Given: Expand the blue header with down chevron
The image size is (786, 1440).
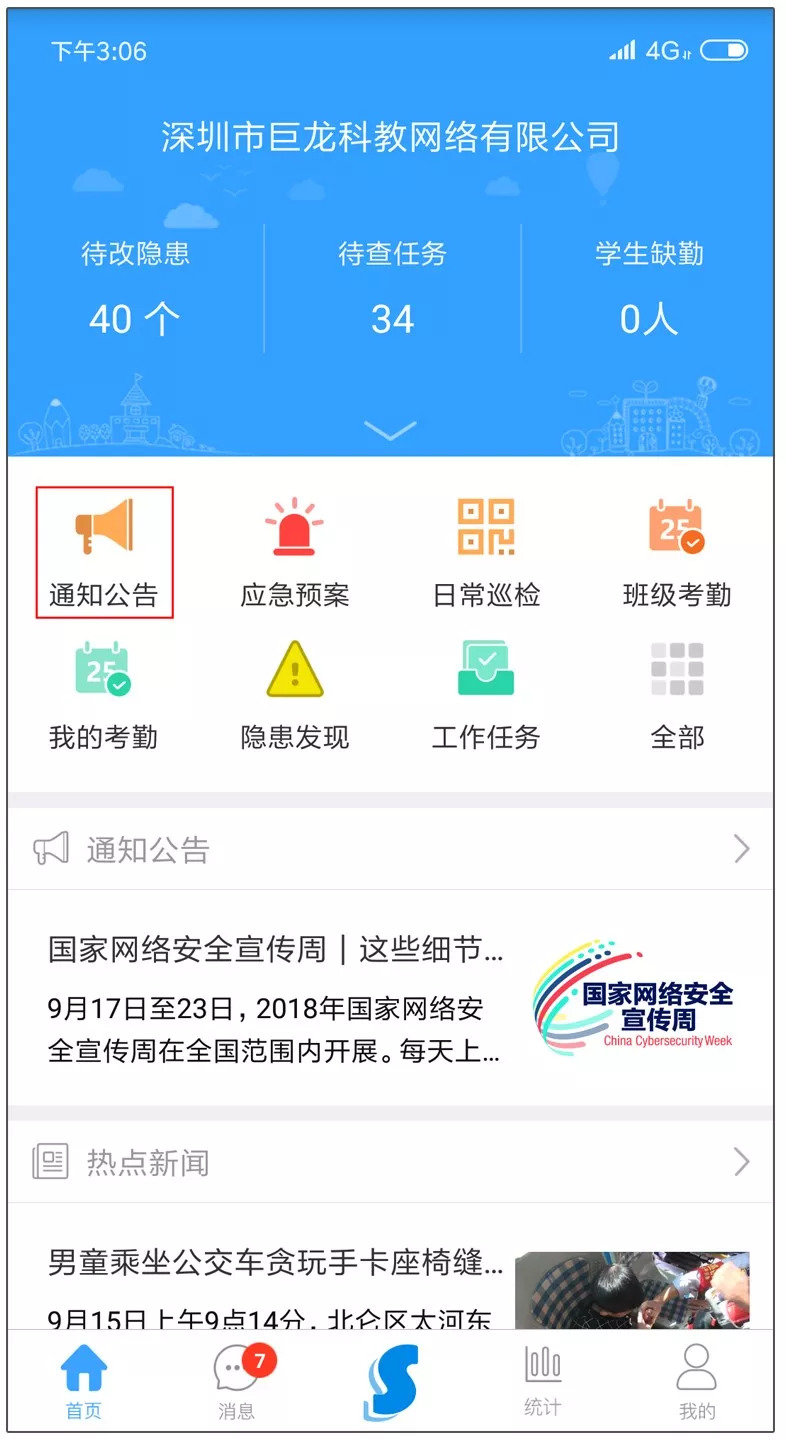Looking at the screenshot, I should [x=390, y=430].
